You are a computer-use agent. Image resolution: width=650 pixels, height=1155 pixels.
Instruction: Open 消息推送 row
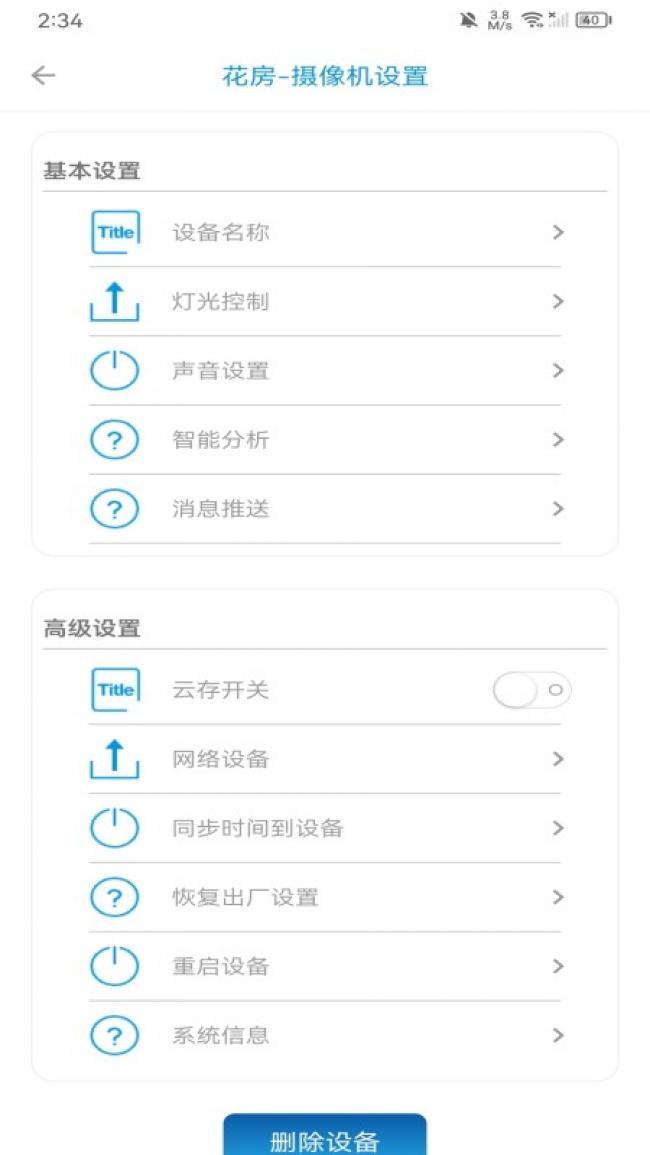point(324,509)
